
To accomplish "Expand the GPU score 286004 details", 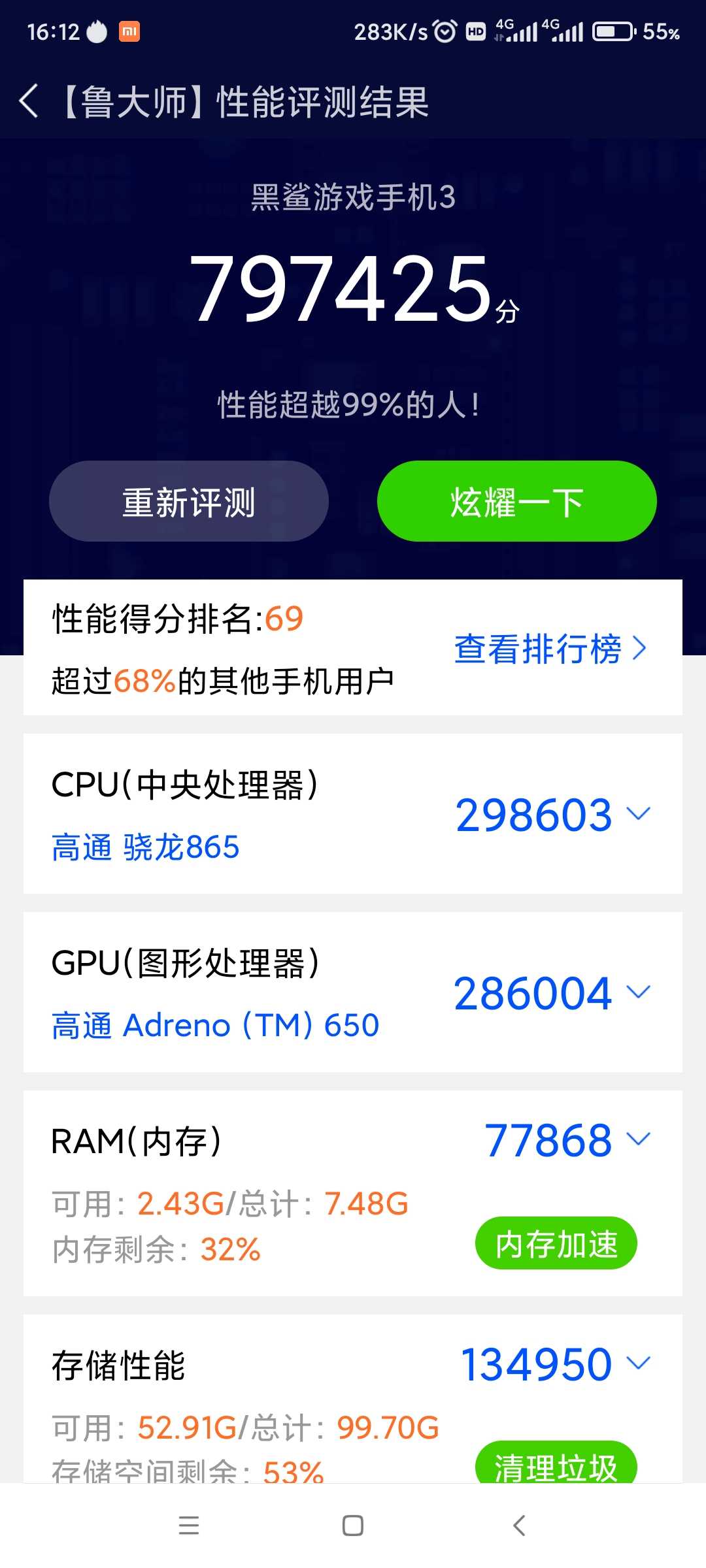I will pos(638,992).
